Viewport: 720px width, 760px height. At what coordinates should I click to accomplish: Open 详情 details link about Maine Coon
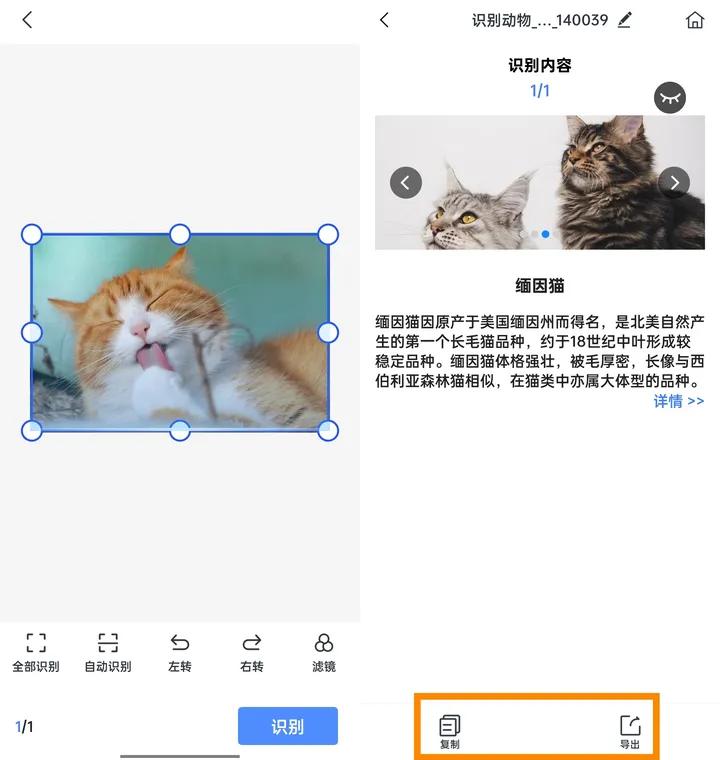click(x=678, y=401)
